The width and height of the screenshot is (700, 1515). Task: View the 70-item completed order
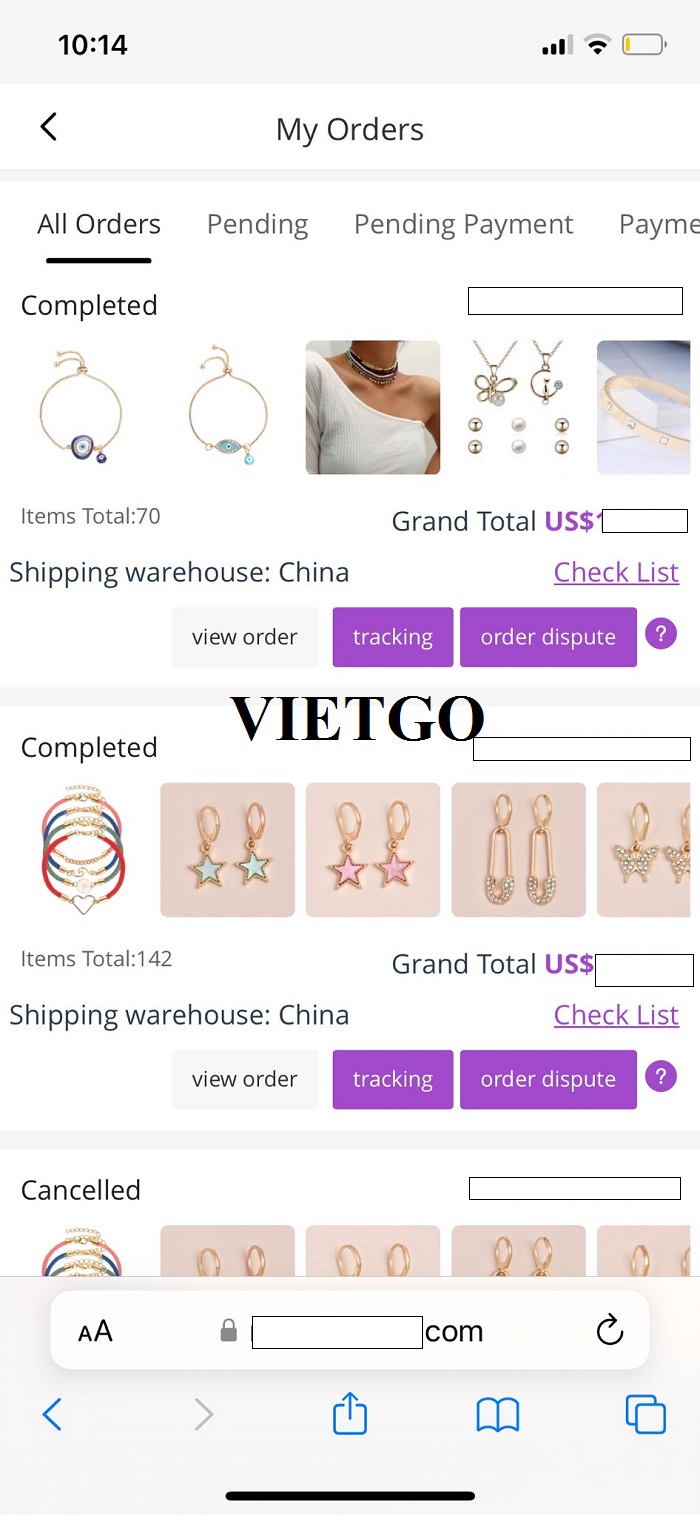tap(245, 637)
